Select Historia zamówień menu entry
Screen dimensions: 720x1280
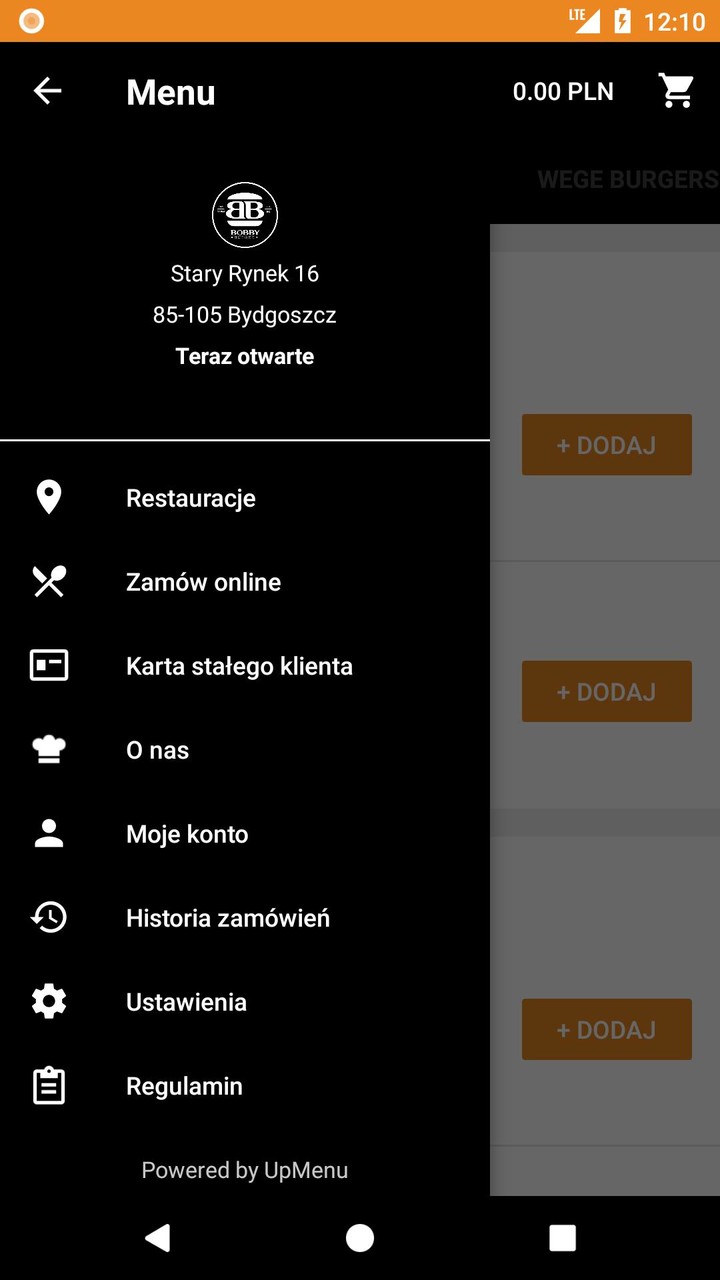(228, 917)
